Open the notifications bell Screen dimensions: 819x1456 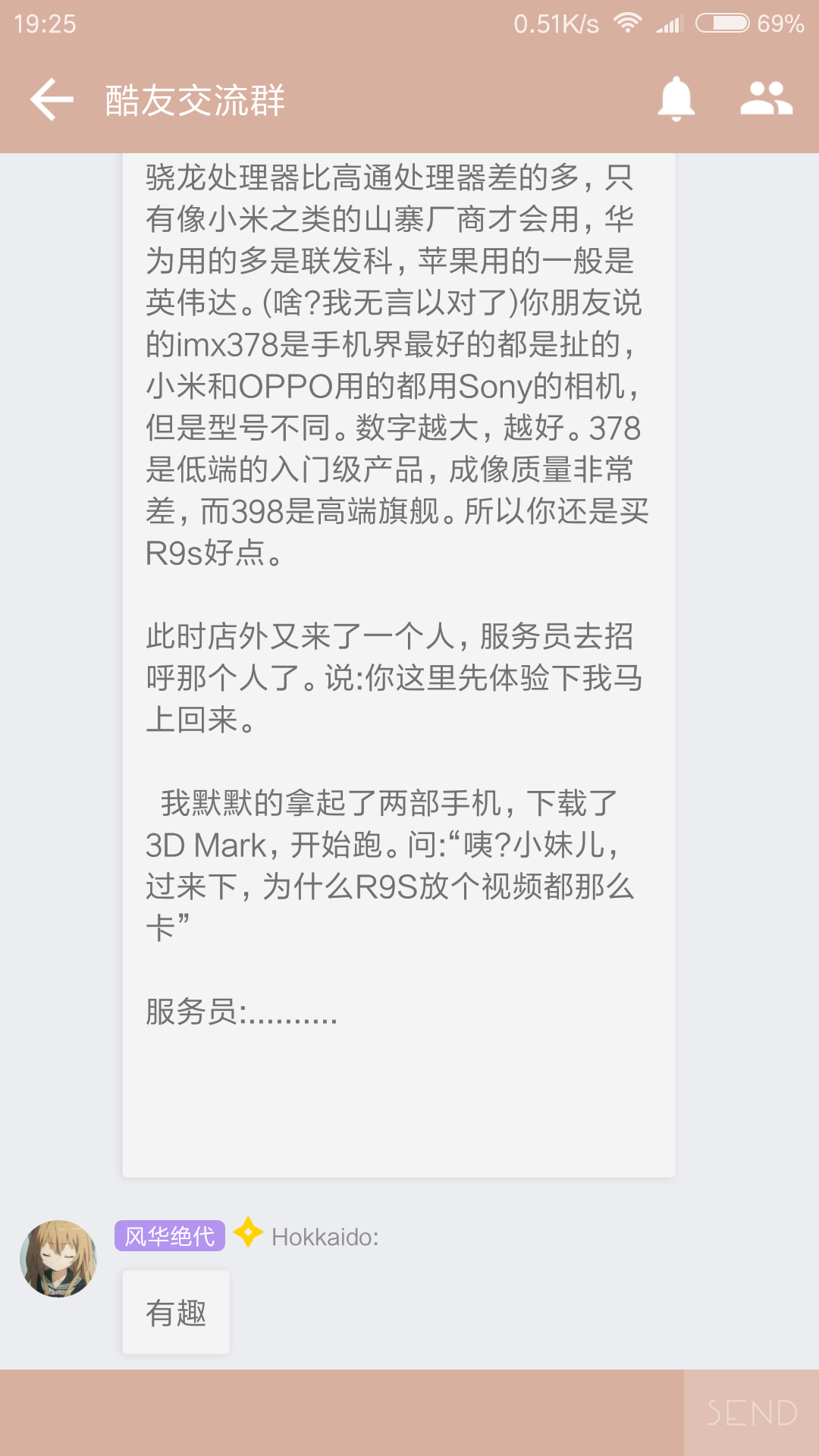click(676, 99)
